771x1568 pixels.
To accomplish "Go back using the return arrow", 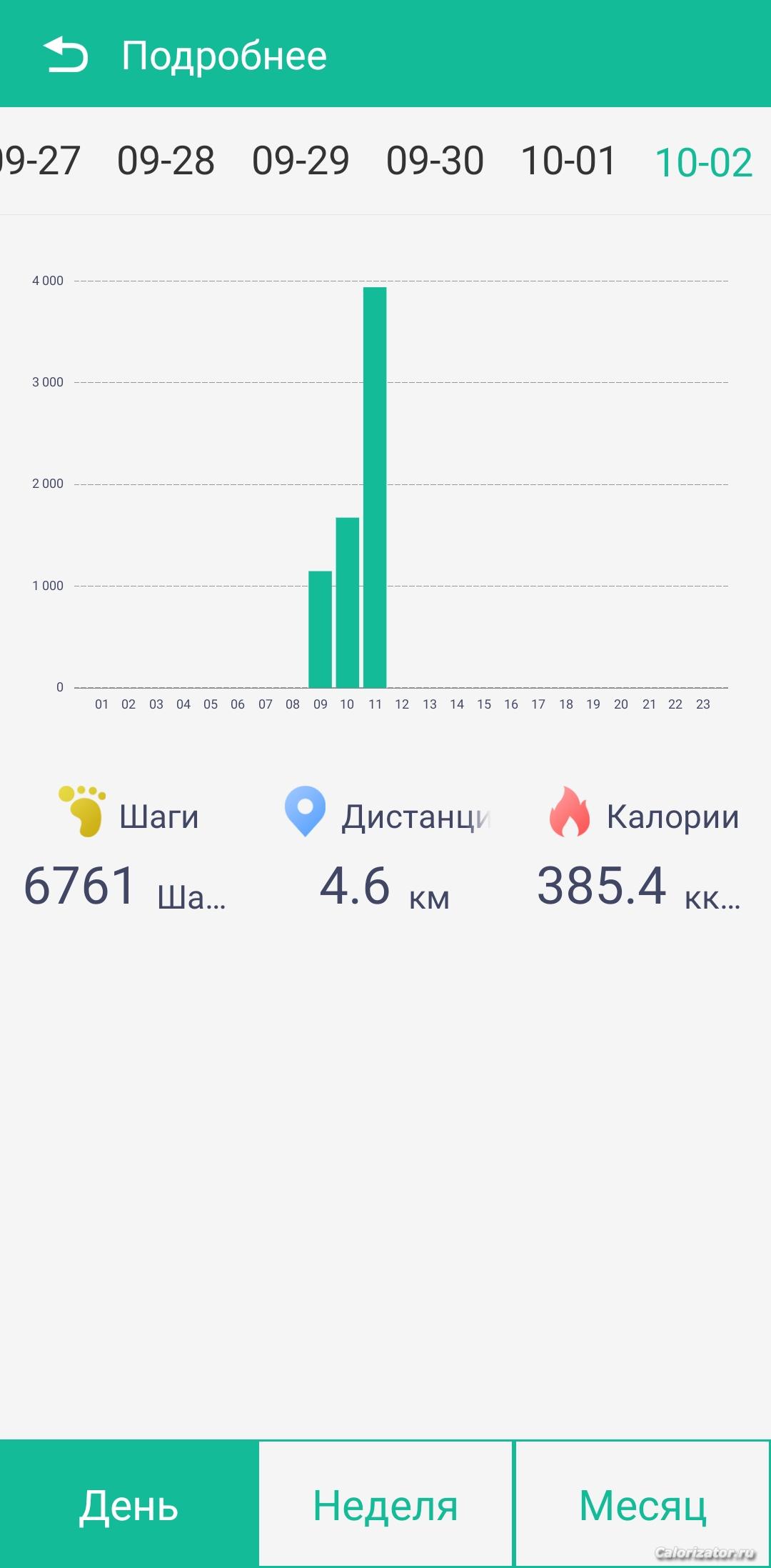I will [66, 55].
